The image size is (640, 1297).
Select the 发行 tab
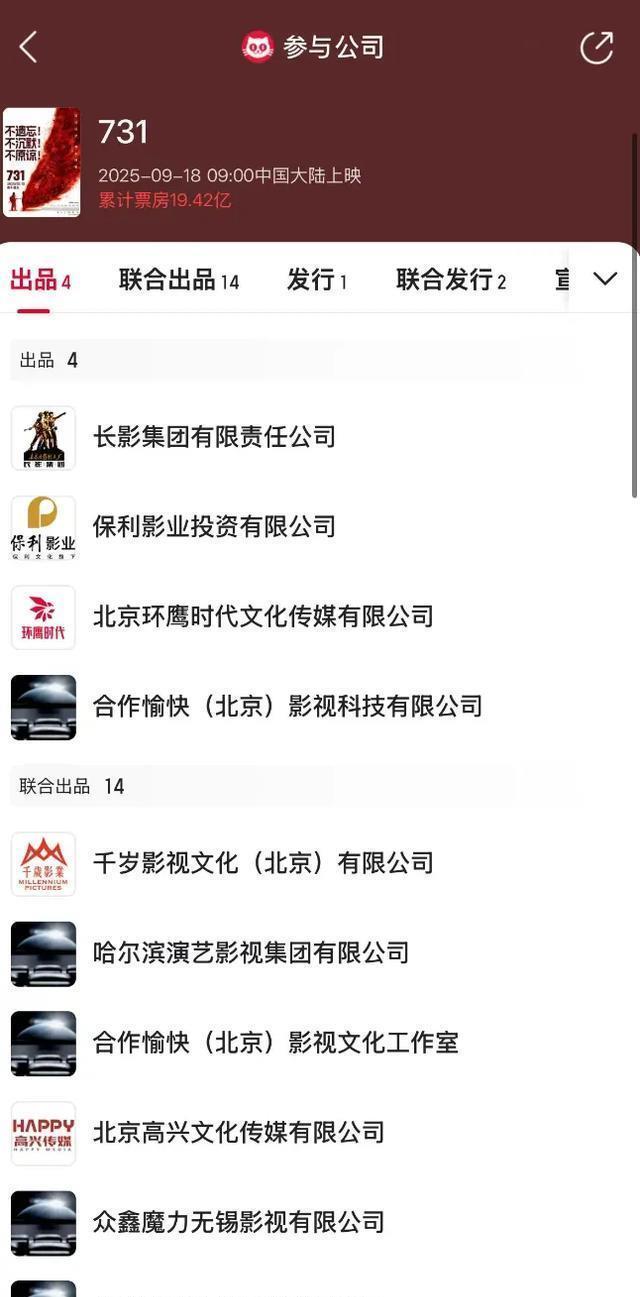316,281
